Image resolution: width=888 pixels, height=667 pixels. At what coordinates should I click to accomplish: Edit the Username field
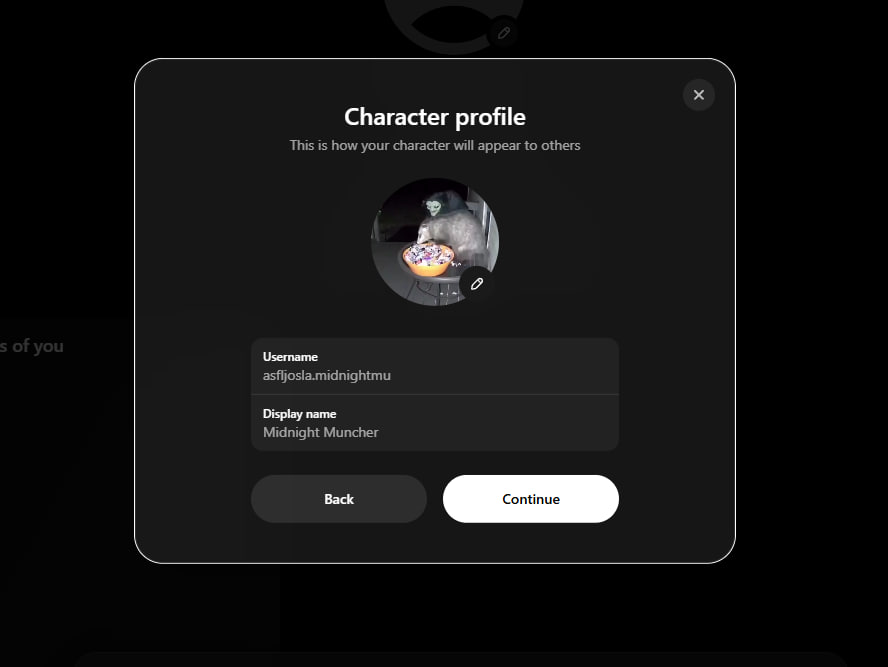(x=434, y=367)
